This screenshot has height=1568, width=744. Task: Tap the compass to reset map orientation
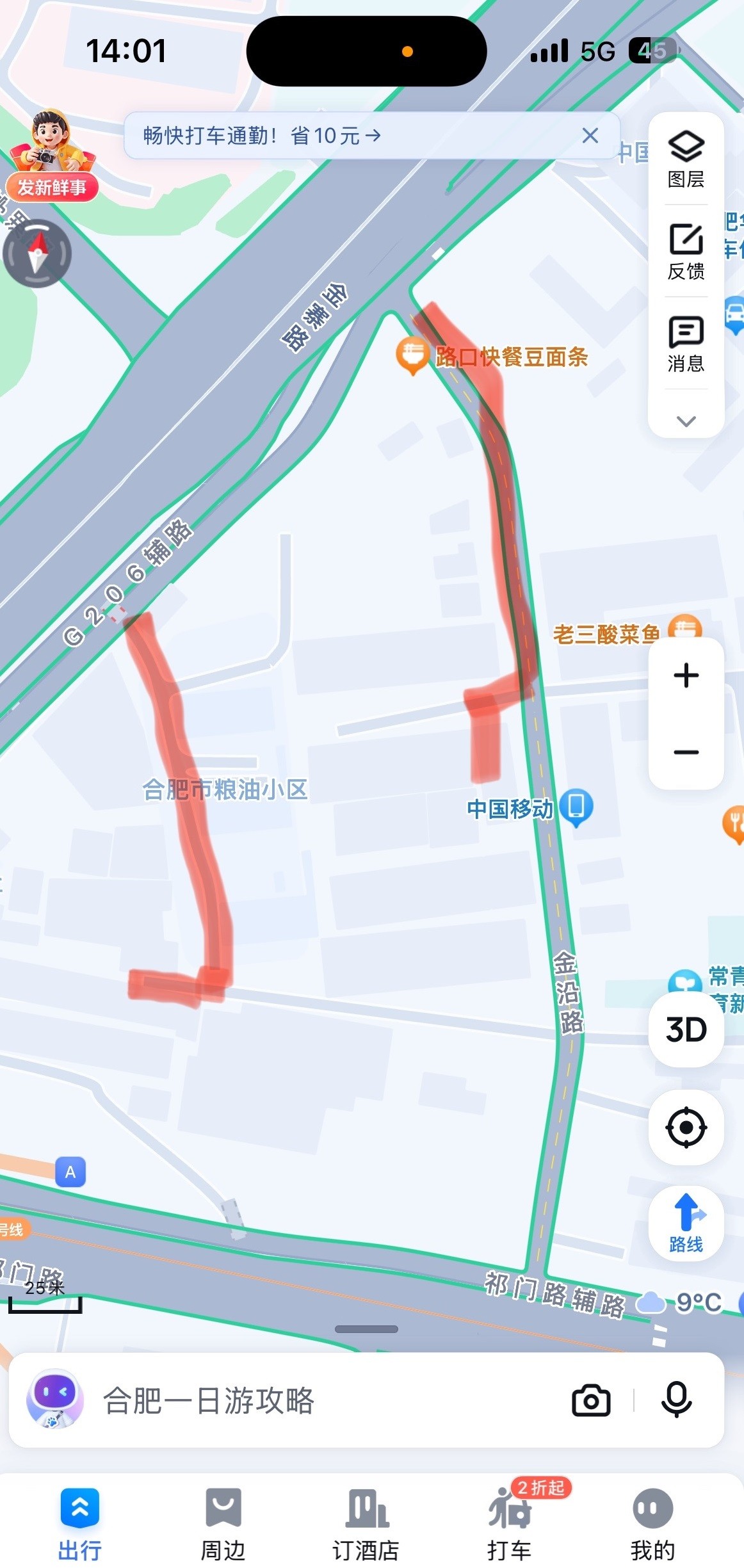(x=37, y=254)
